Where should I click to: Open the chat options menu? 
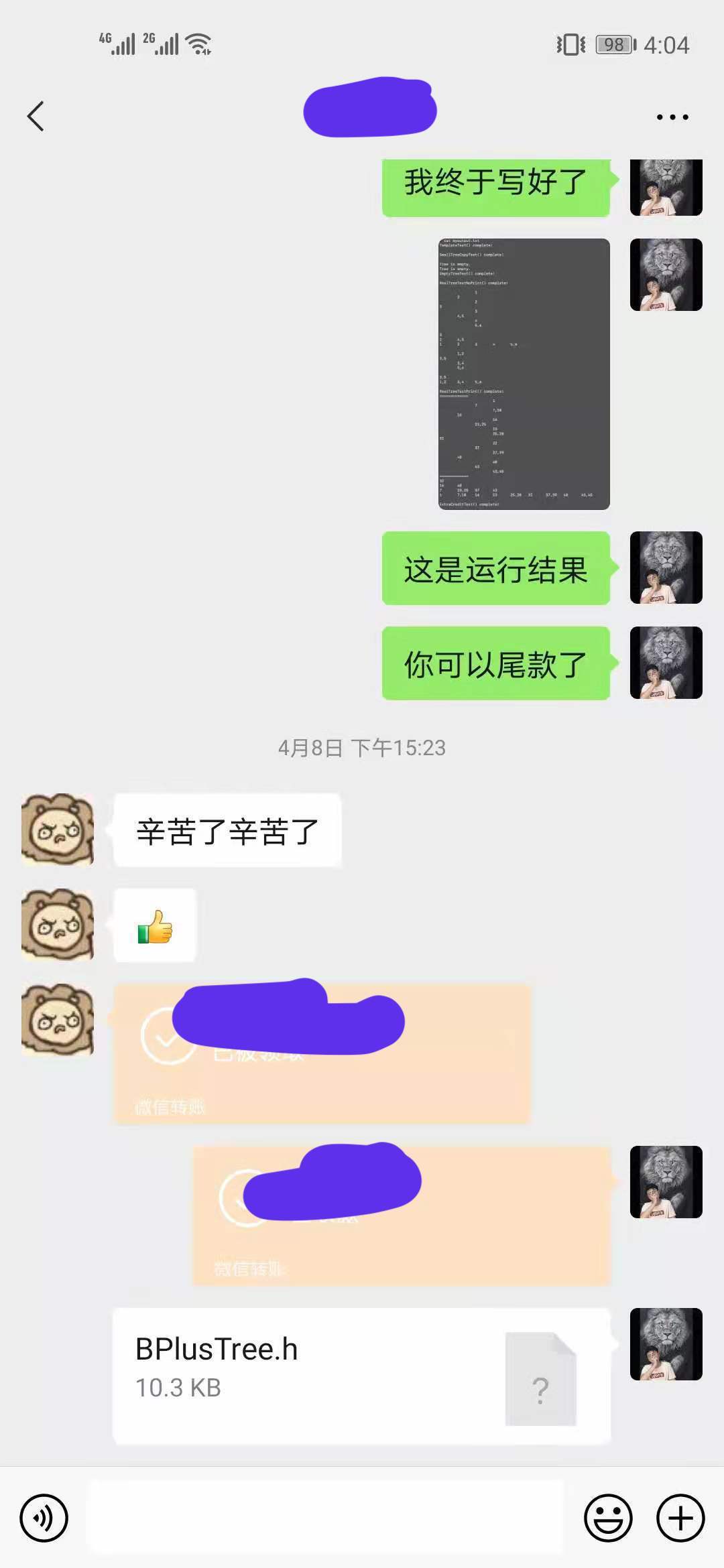point(672,117)
